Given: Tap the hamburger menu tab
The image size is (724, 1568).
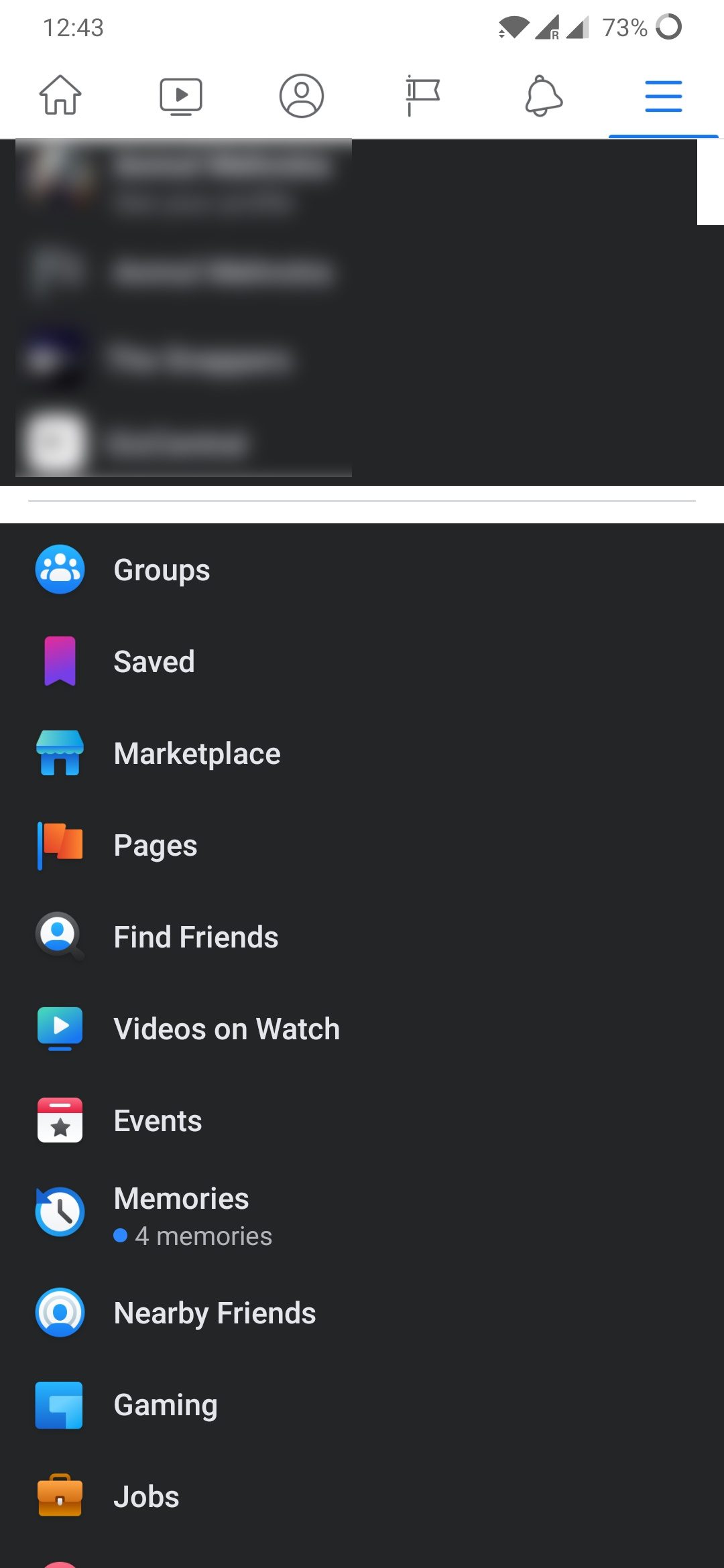Looking at the screenshot, I should (x=664, y=95).
